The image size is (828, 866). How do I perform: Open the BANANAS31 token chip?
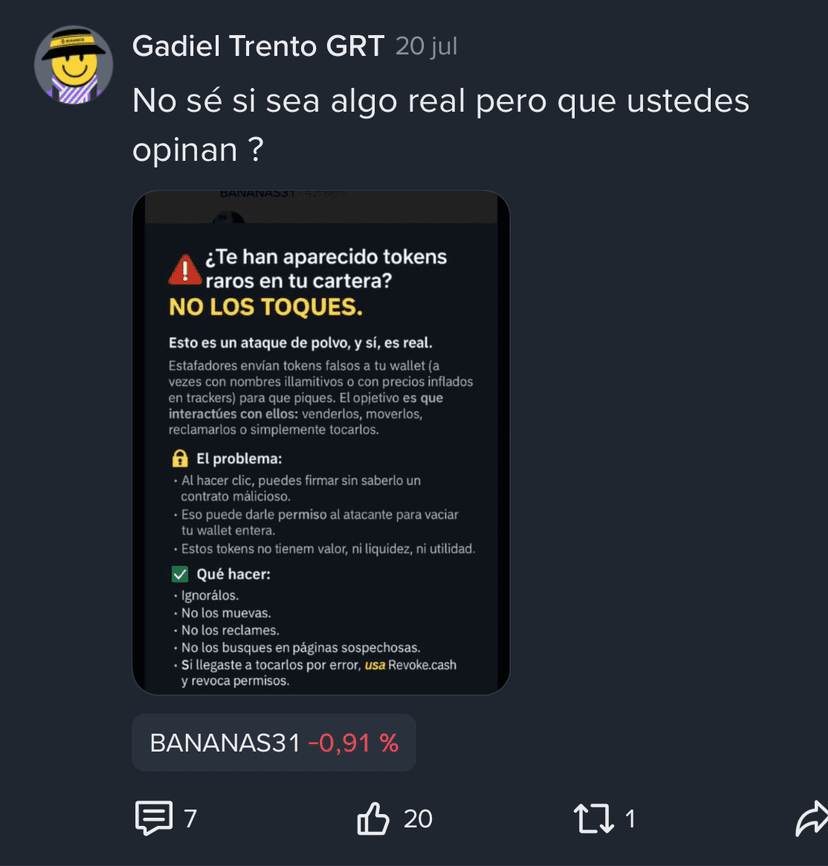273,743
